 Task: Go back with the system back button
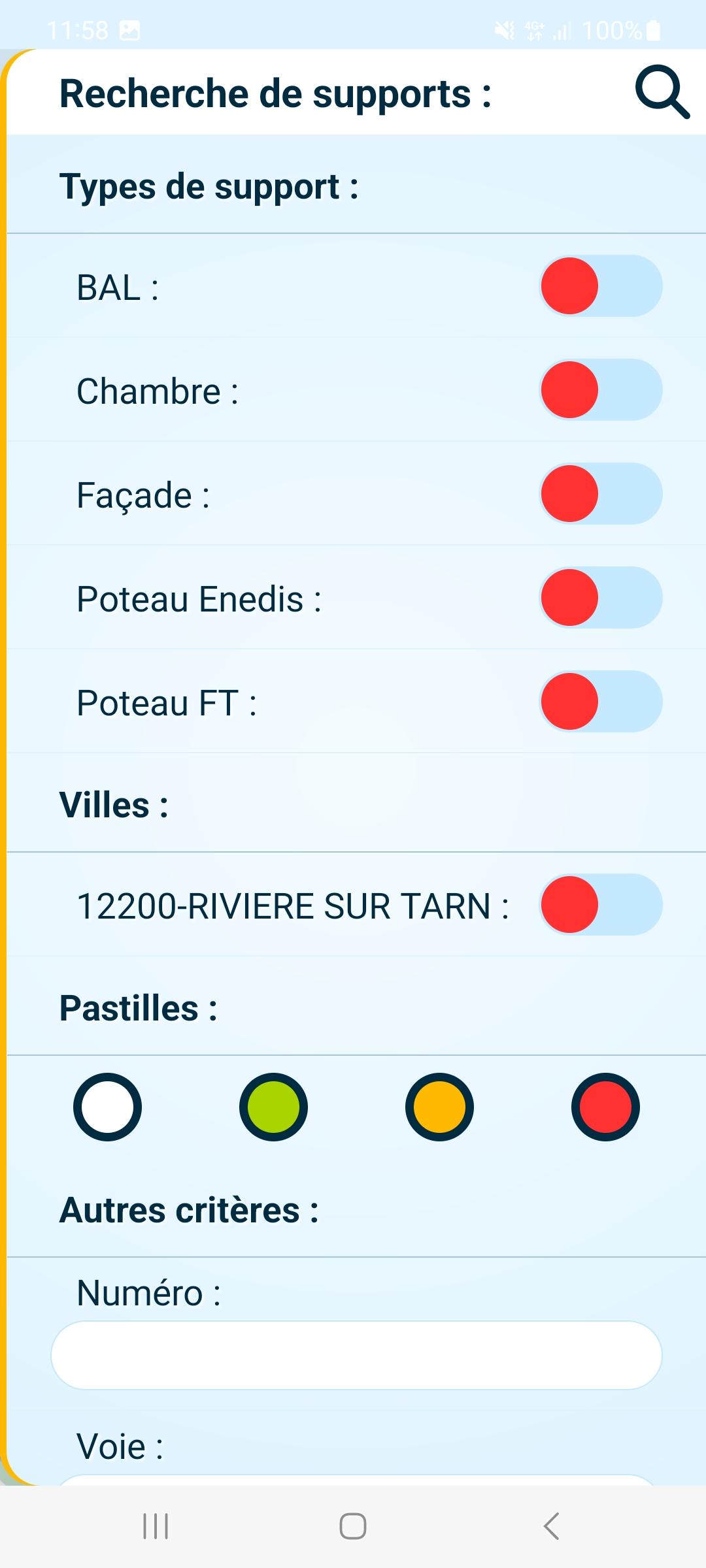click(551, 1526)
